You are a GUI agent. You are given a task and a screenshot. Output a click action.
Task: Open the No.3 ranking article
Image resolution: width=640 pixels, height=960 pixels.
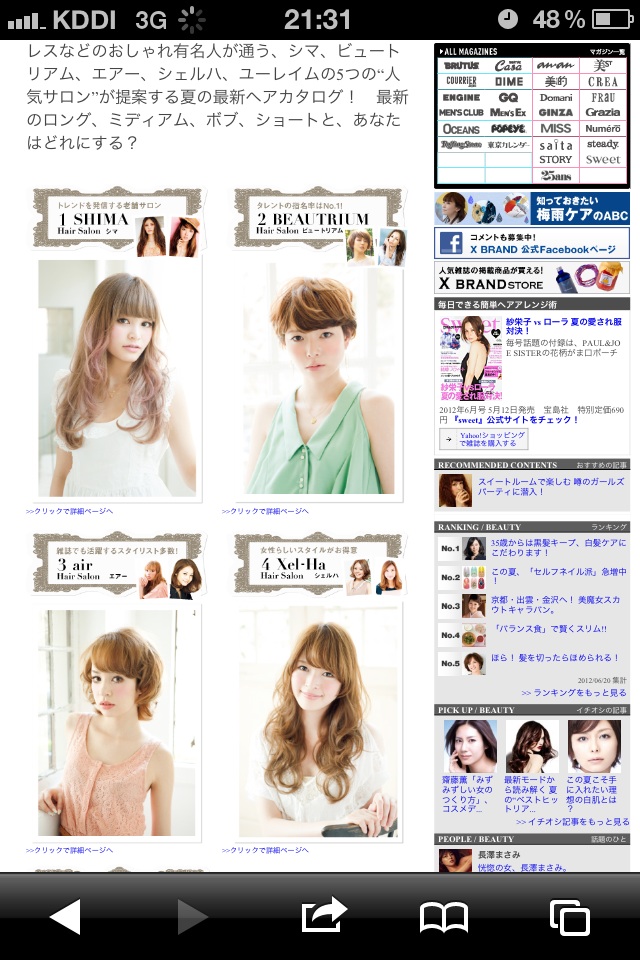pos(556,604)
